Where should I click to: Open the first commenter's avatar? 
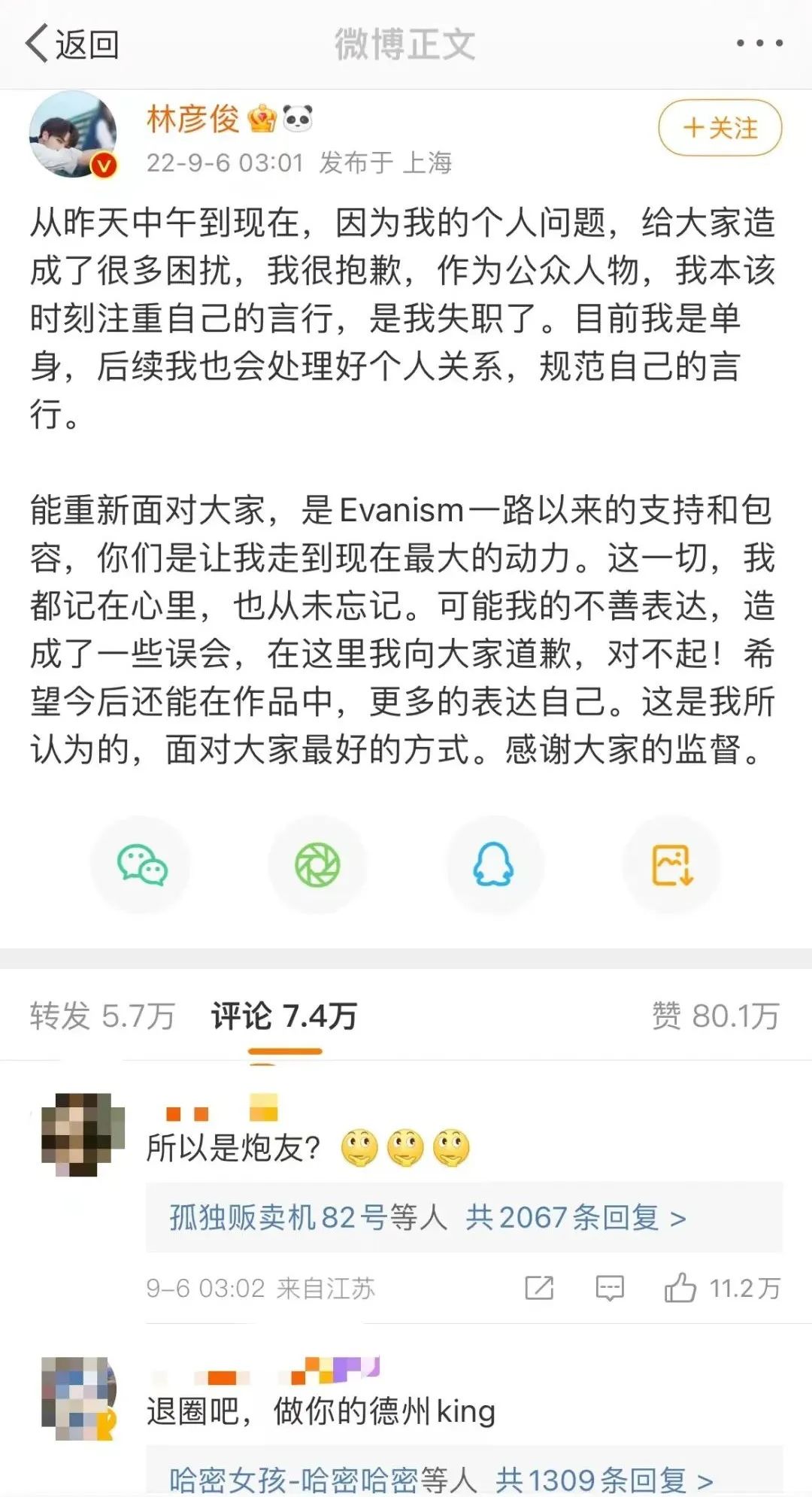point(82,1134)
